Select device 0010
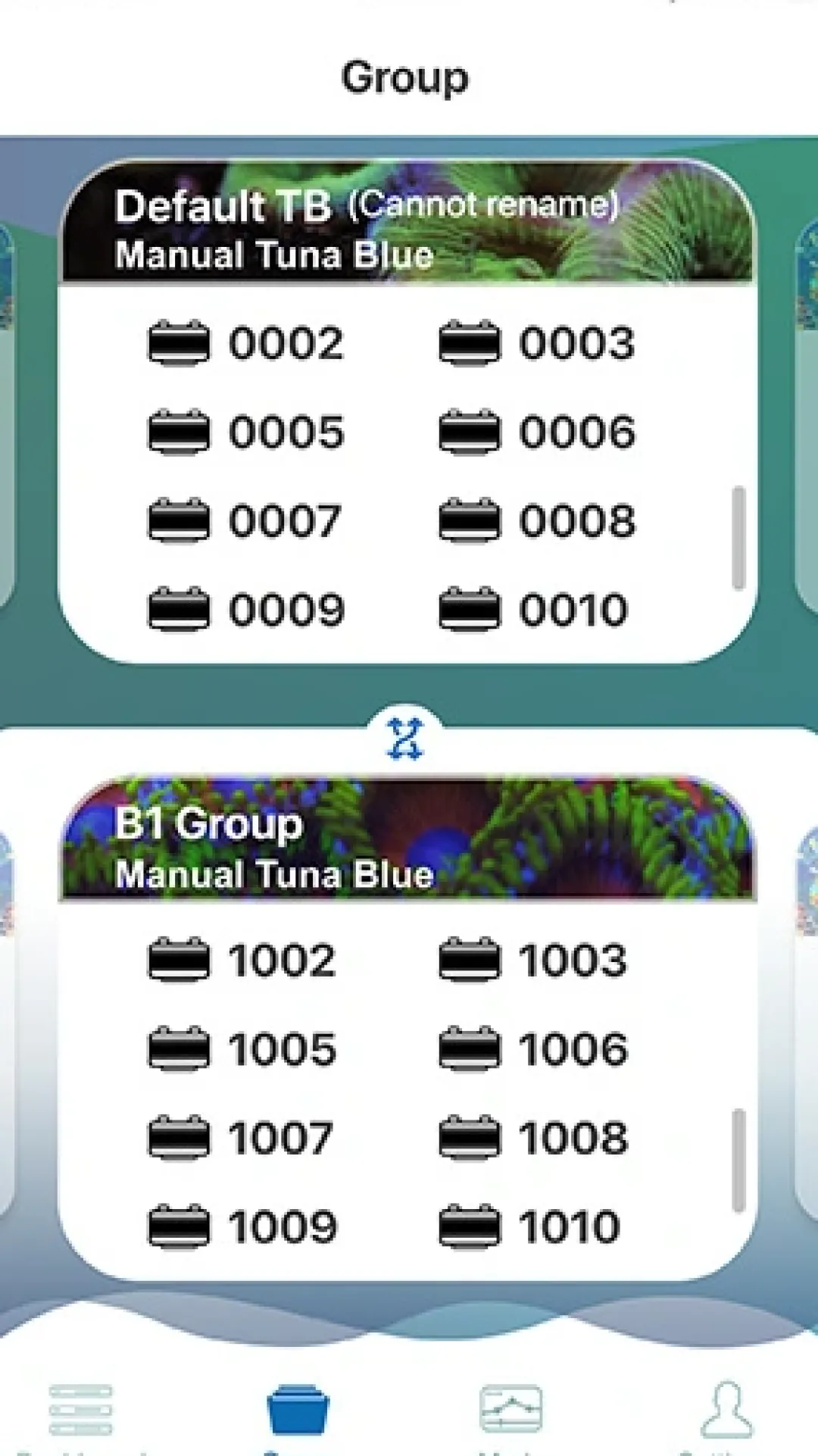818x1456 pixels. tap(534, 609)
